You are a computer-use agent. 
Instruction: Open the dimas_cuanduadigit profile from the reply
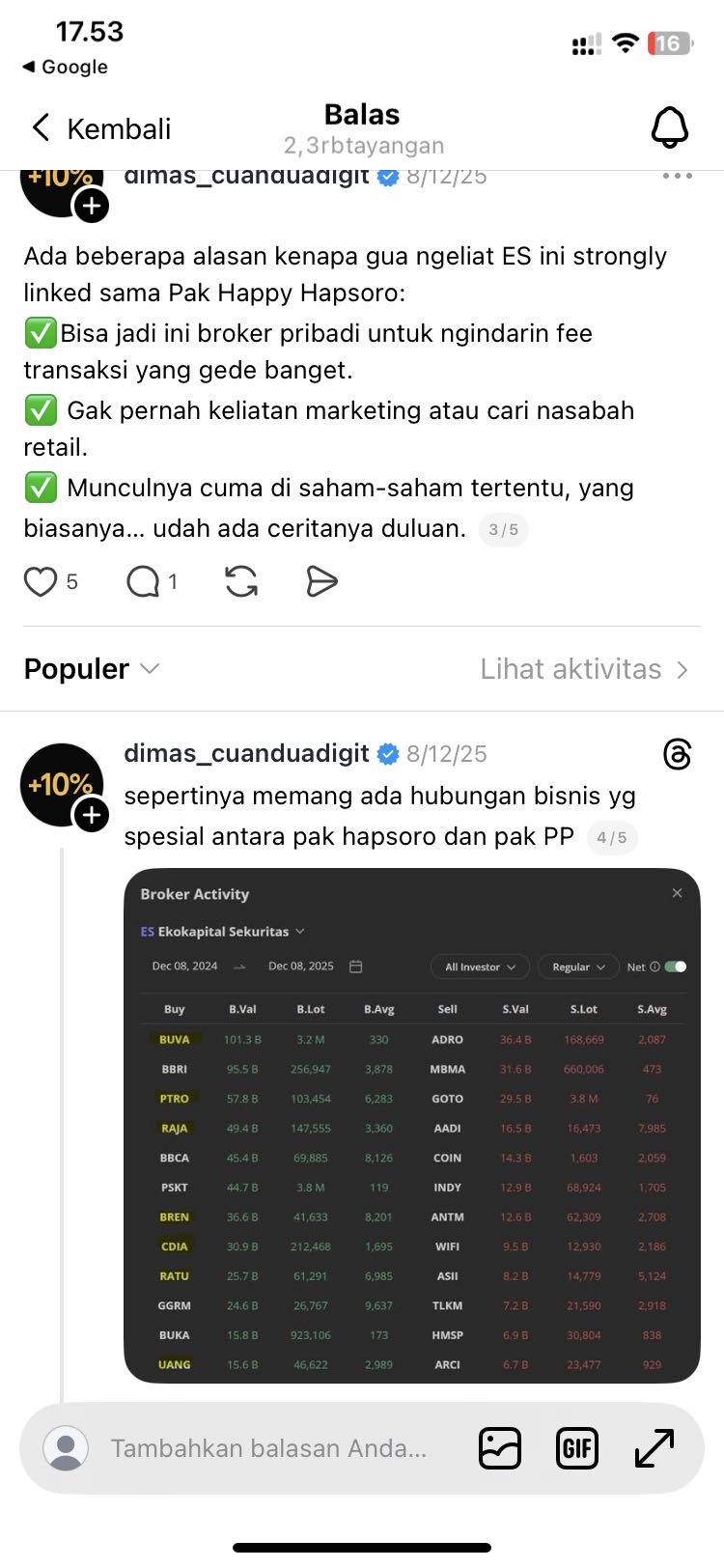246,754
